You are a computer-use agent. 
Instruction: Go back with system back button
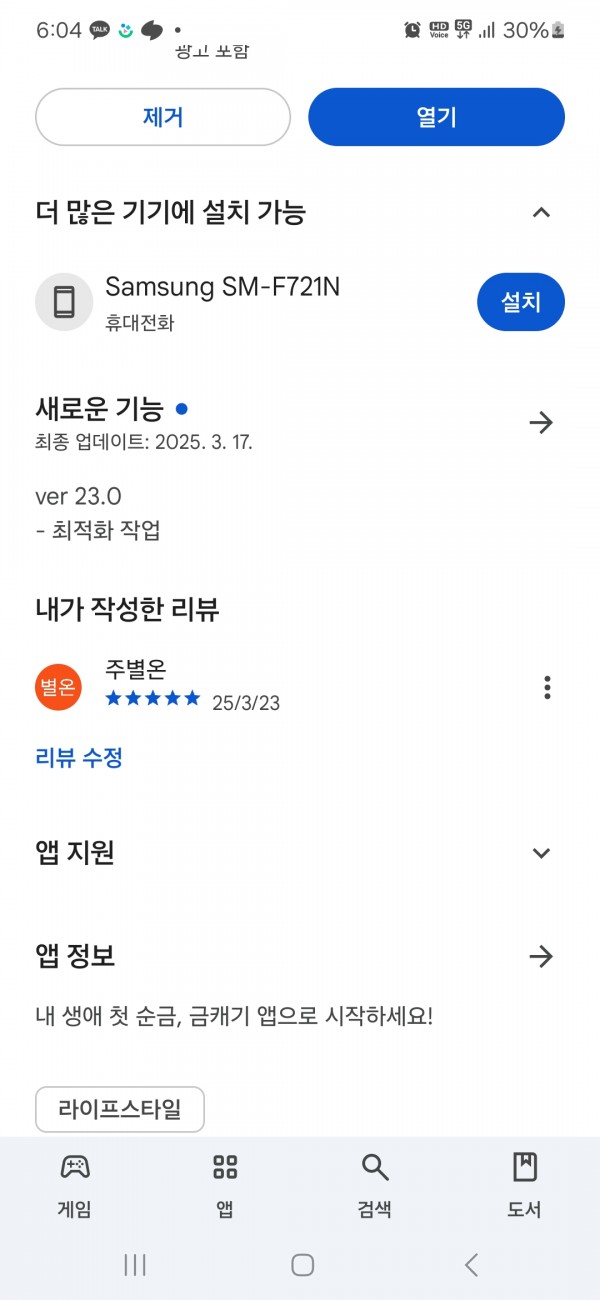[x=471, y=1265]
